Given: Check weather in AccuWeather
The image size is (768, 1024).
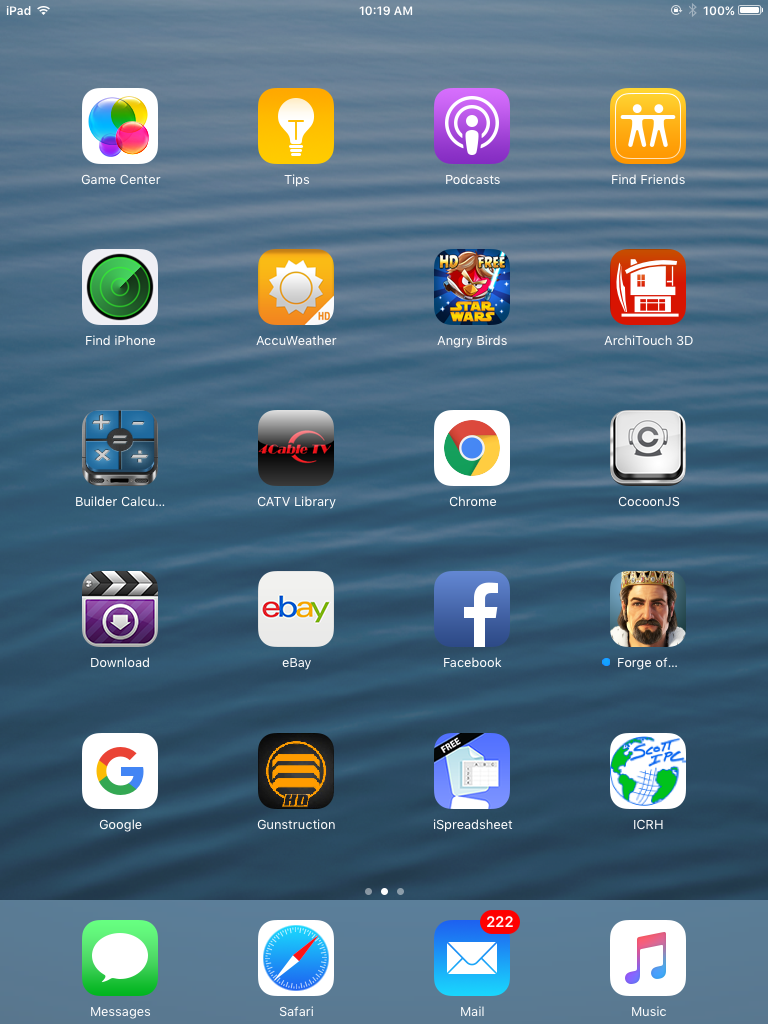Looking at the screenshot, I should (x=296, y=287).
